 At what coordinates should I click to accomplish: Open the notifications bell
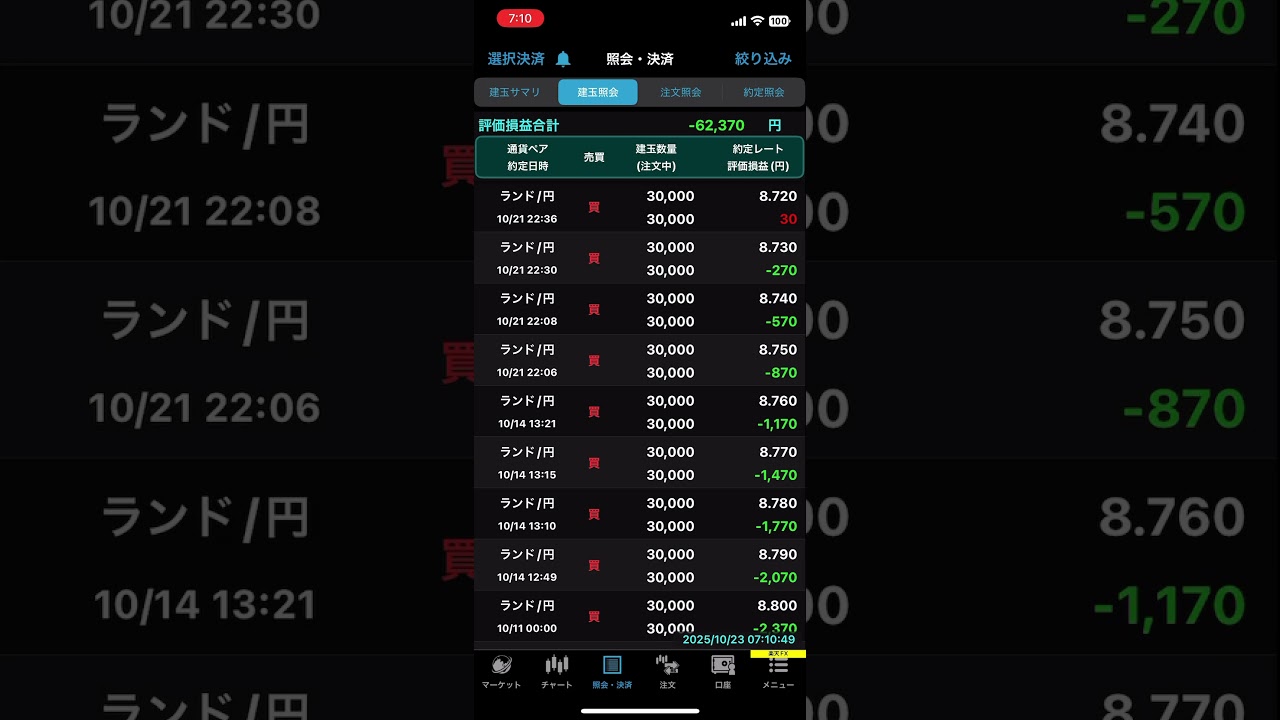(563, 59)
